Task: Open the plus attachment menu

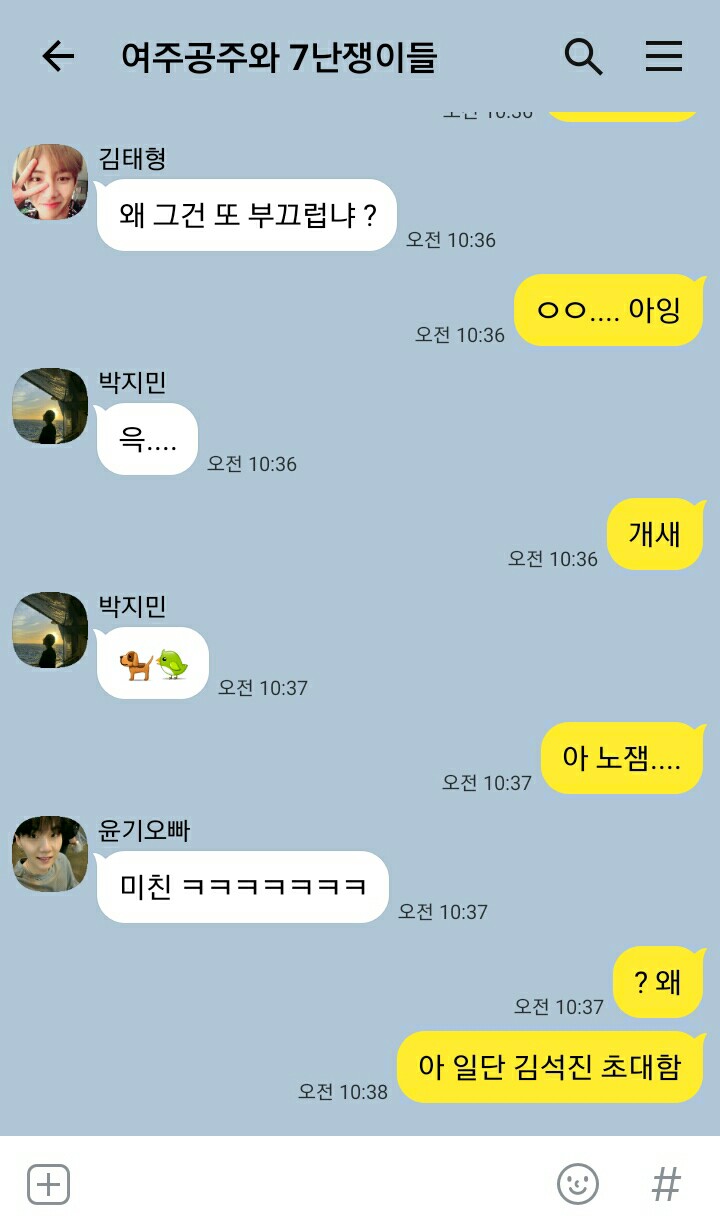Action: coord(47,1185)
